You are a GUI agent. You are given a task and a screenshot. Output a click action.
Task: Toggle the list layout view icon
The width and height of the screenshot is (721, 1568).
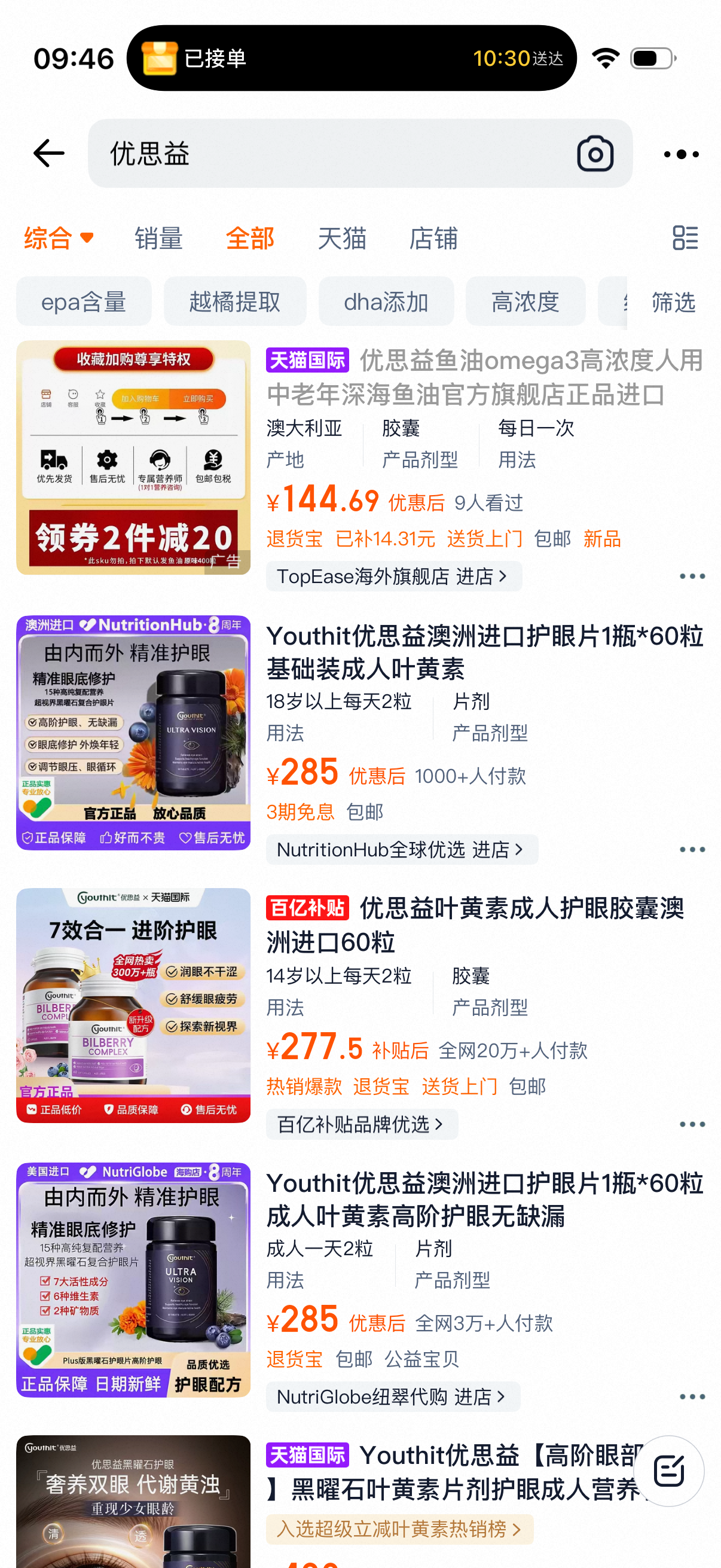tap(685, 238)
